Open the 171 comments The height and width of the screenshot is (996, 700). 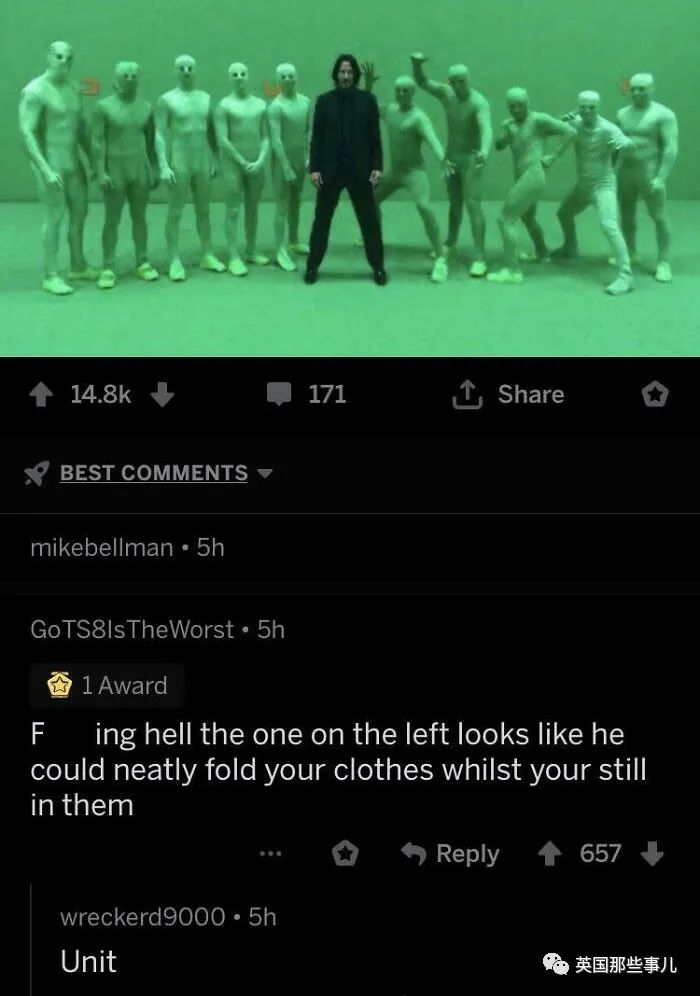[x=307, y=395]
